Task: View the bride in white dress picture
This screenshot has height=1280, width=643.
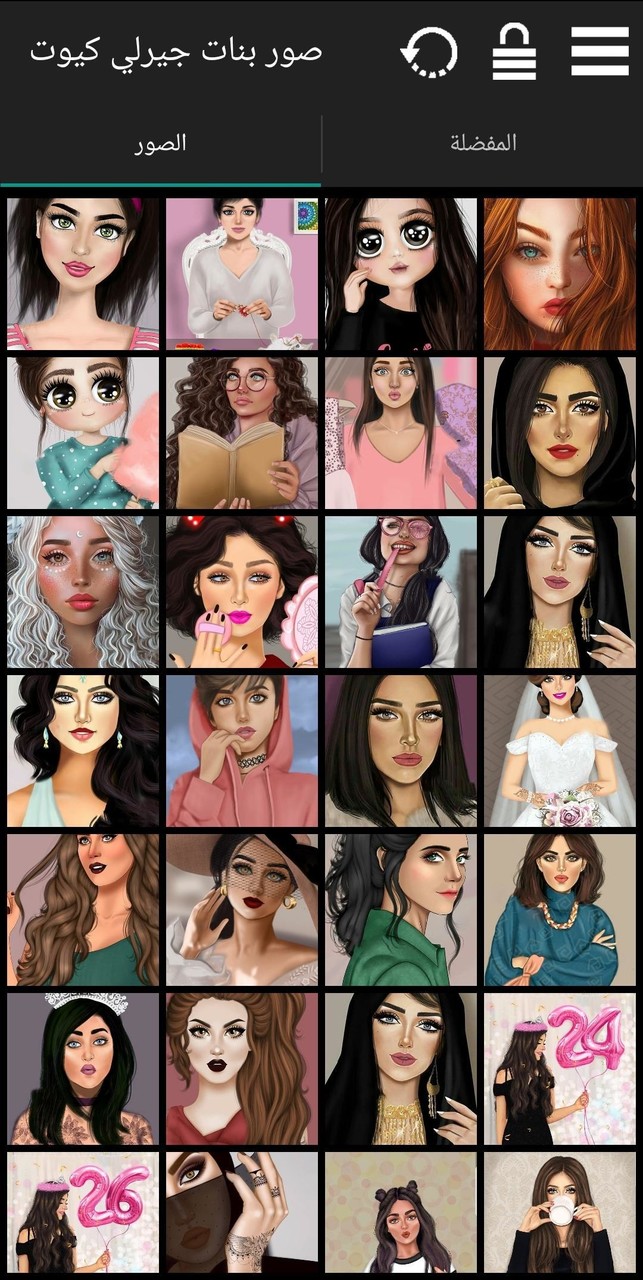Action: point(559,751)
